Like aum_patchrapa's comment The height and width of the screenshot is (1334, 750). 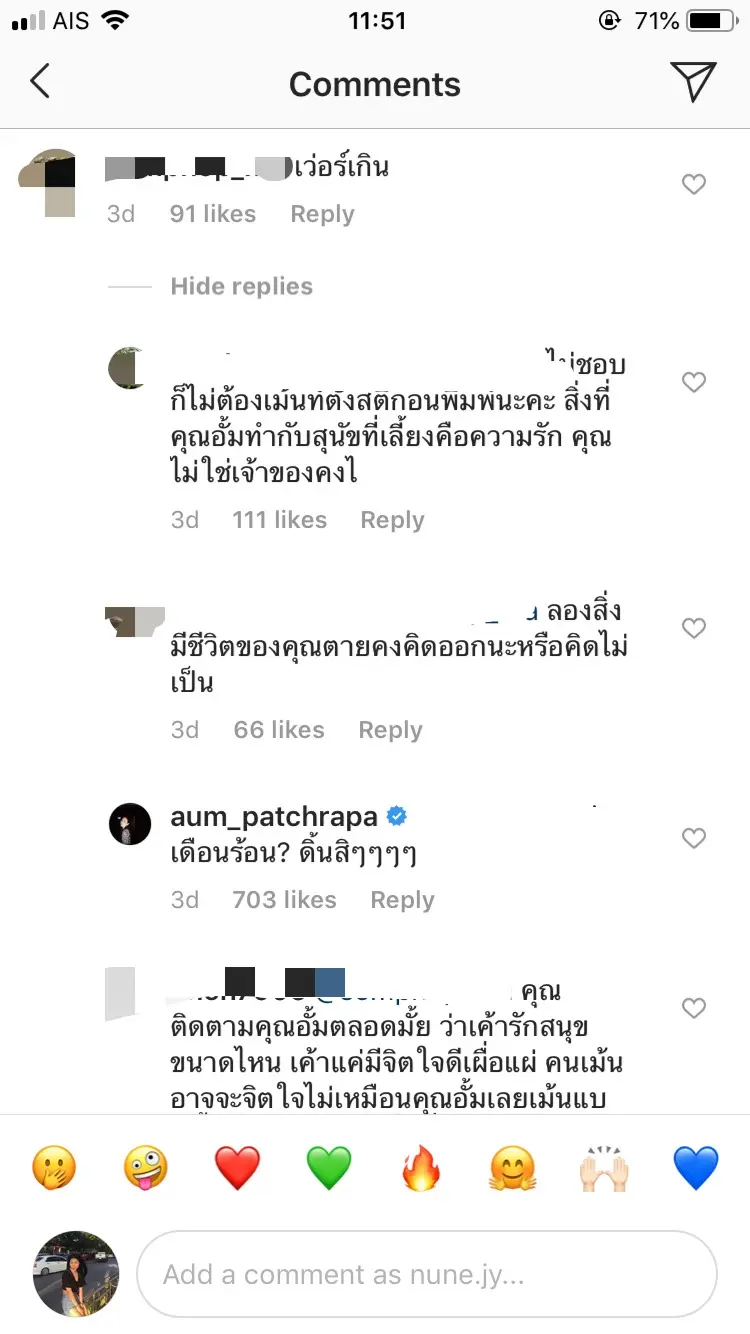[693, 838]
